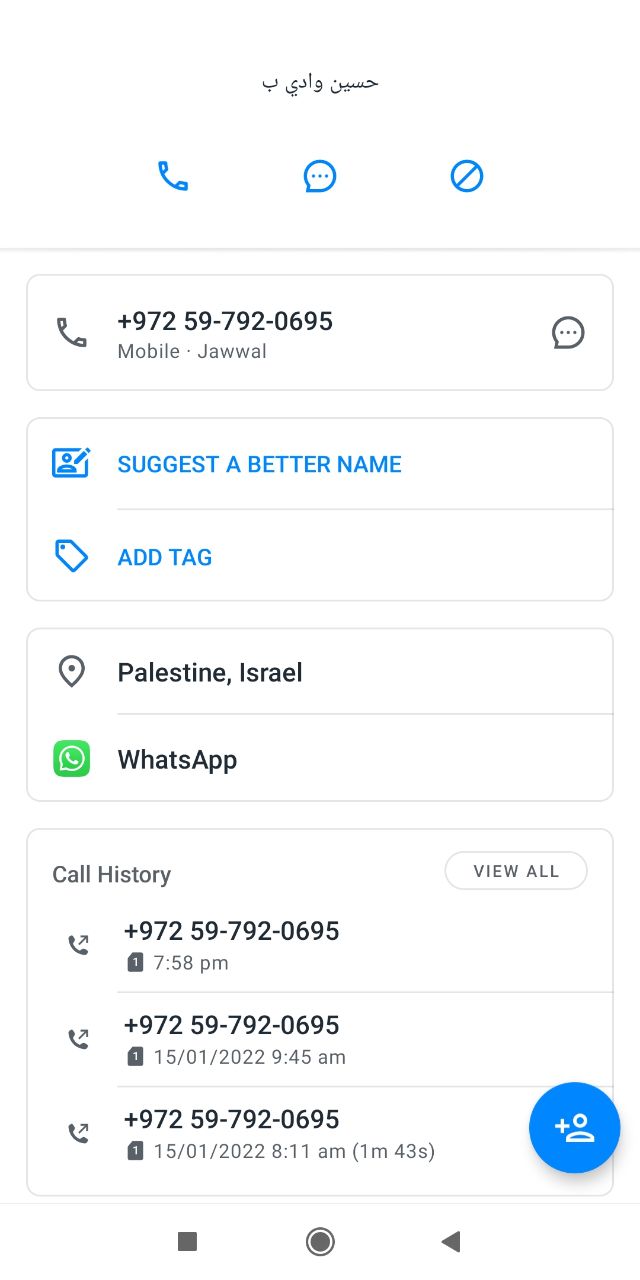Open the Palestine, Israel location row
640x1280 pixels.
[x=210, y=672]
